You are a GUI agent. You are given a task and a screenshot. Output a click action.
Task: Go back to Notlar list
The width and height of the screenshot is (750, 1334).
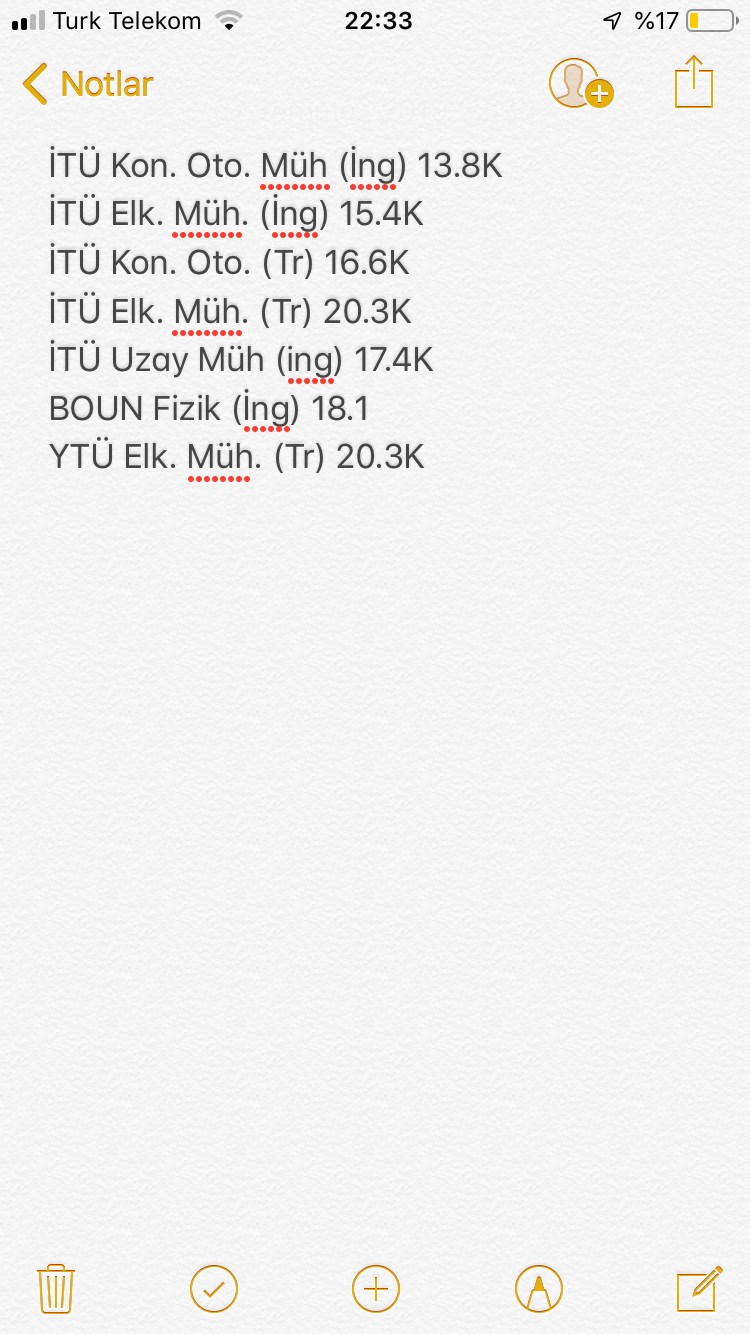pos(88,84)
